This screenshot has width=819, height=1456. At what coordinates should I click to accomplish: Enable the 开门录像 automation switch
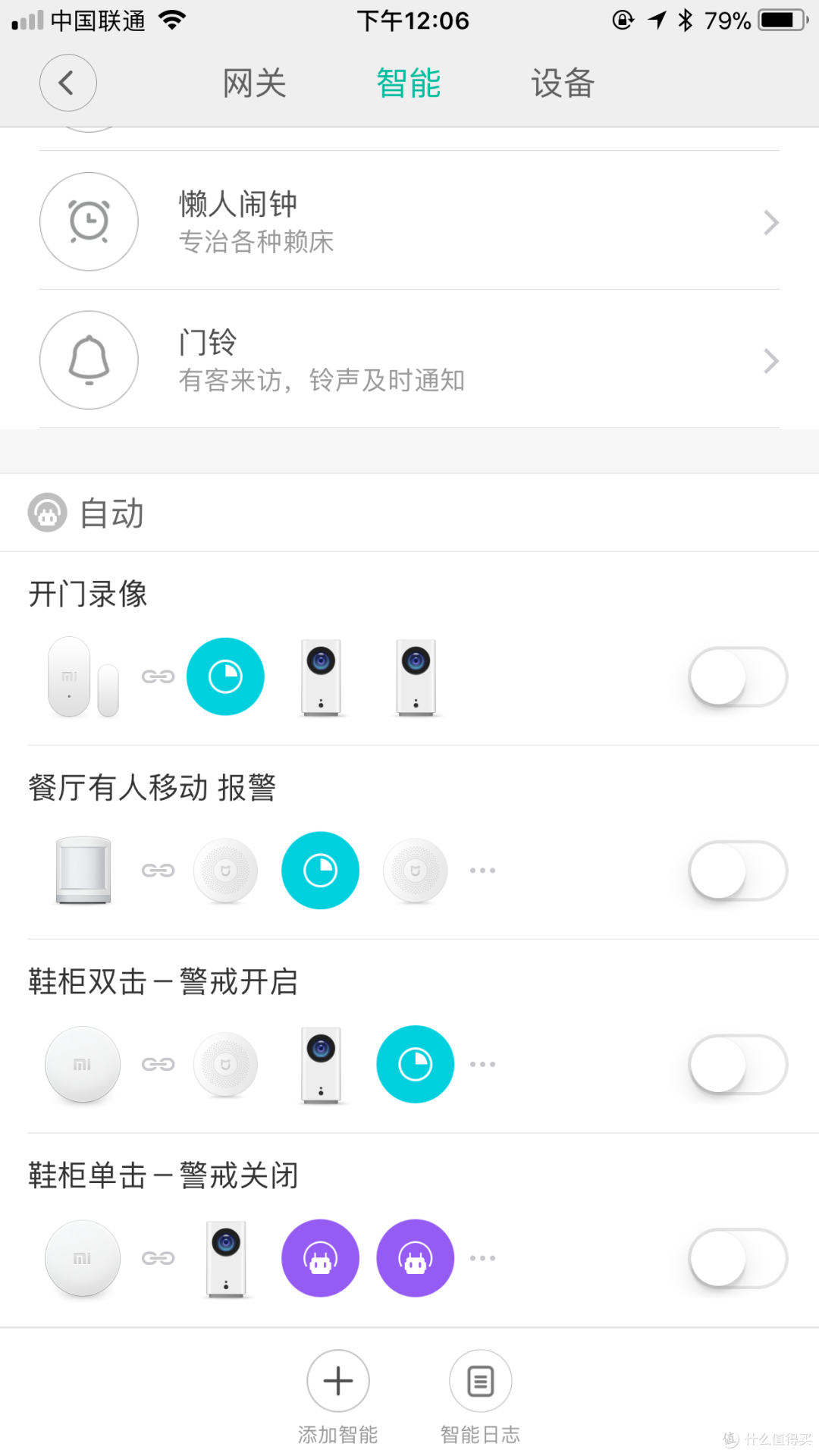737,676
